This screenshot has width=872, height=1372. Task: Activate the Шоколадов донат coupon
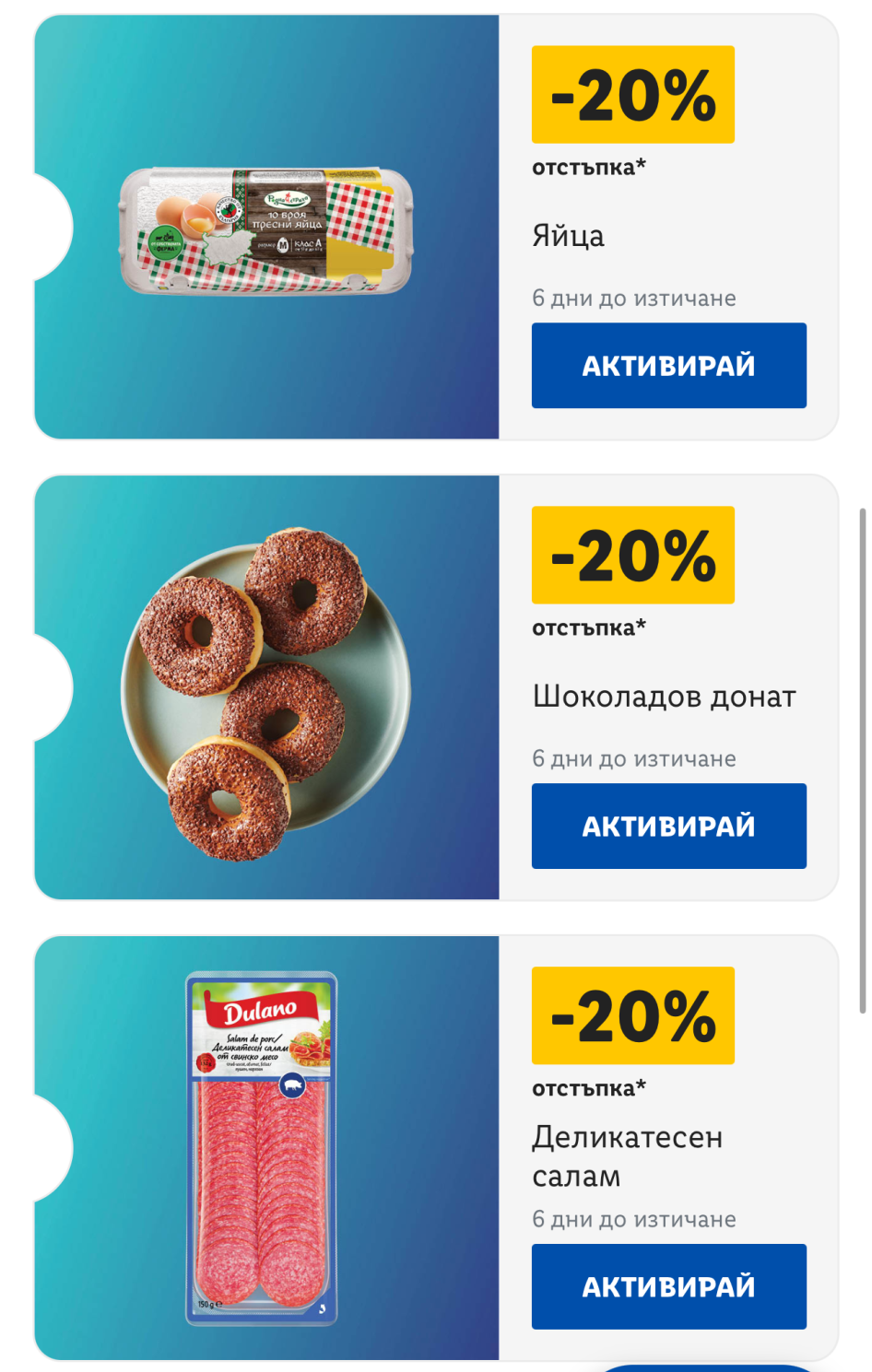pyautogui.click(x=668, y=826)
